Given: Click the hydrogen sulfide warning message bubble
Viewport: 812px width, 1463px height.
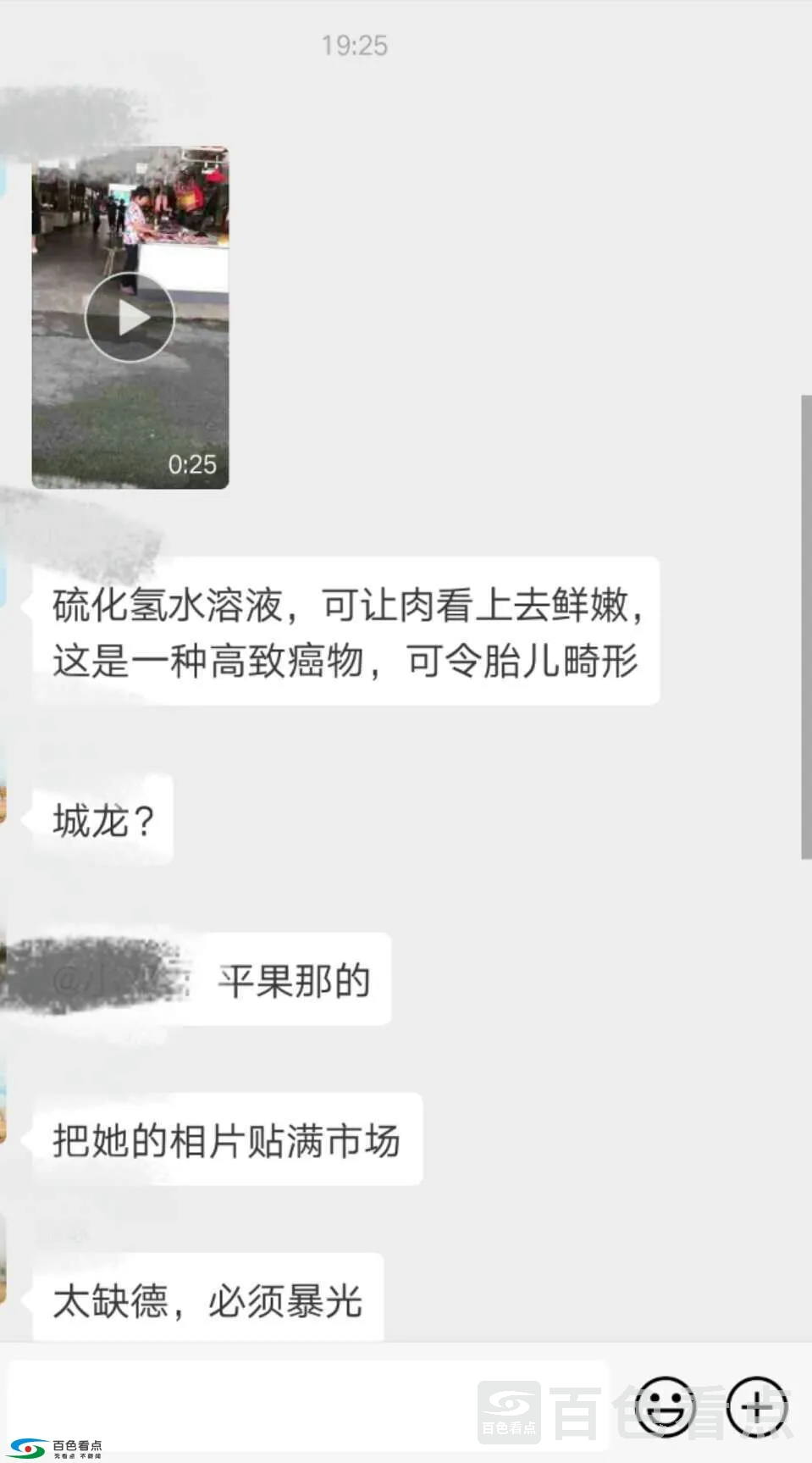Looking at the screenshot, I should coord(347,629).
